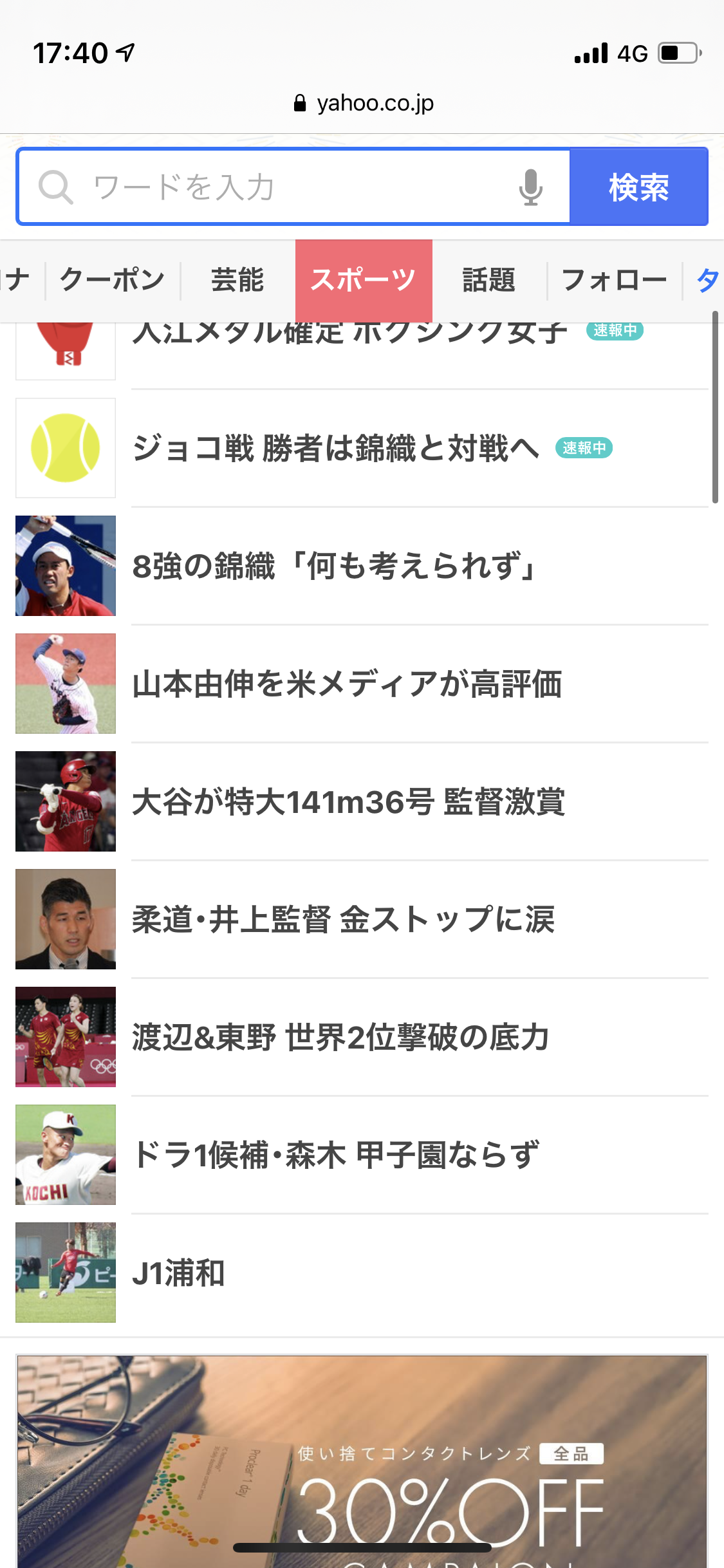View 大谷が特大141m36号 監督激賞 story
Image resolution: width=724 pixels, height=1568 pixels.
[x=349, y=802]
